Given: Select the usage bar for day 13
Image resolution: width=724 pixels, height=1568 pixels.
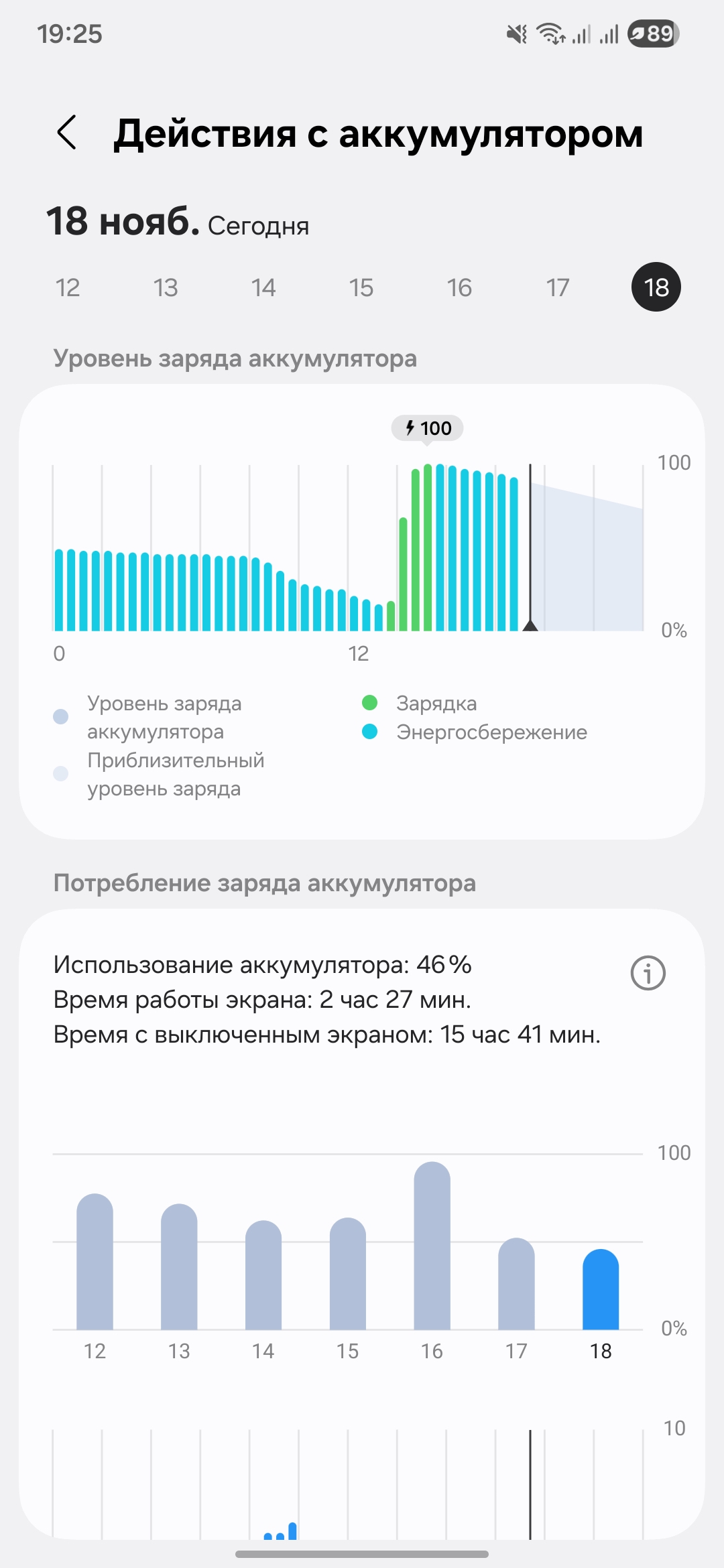Looking at the screenshot, I should tap(179, 1268).
